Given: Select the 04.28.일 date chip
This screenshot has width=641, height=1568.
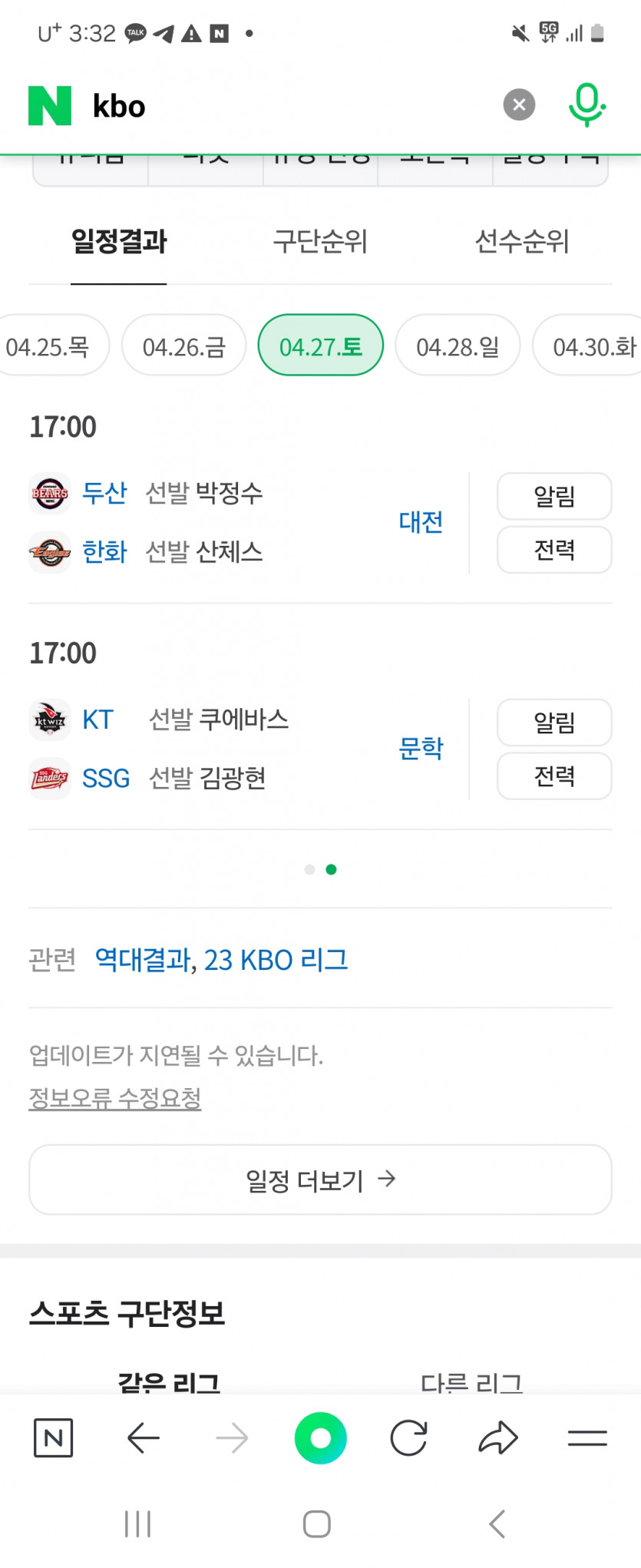Looking at the screenshot, I should pyautogui.click(x=458, y=346).
